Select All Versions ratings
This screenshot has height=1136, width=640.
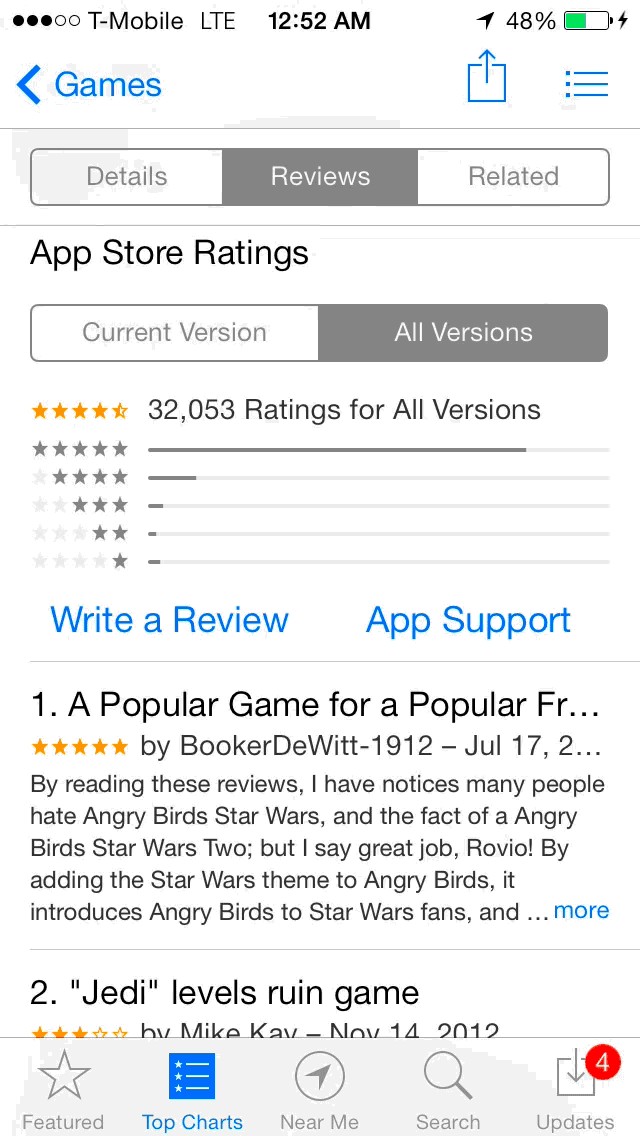click(x=463, y=333)
